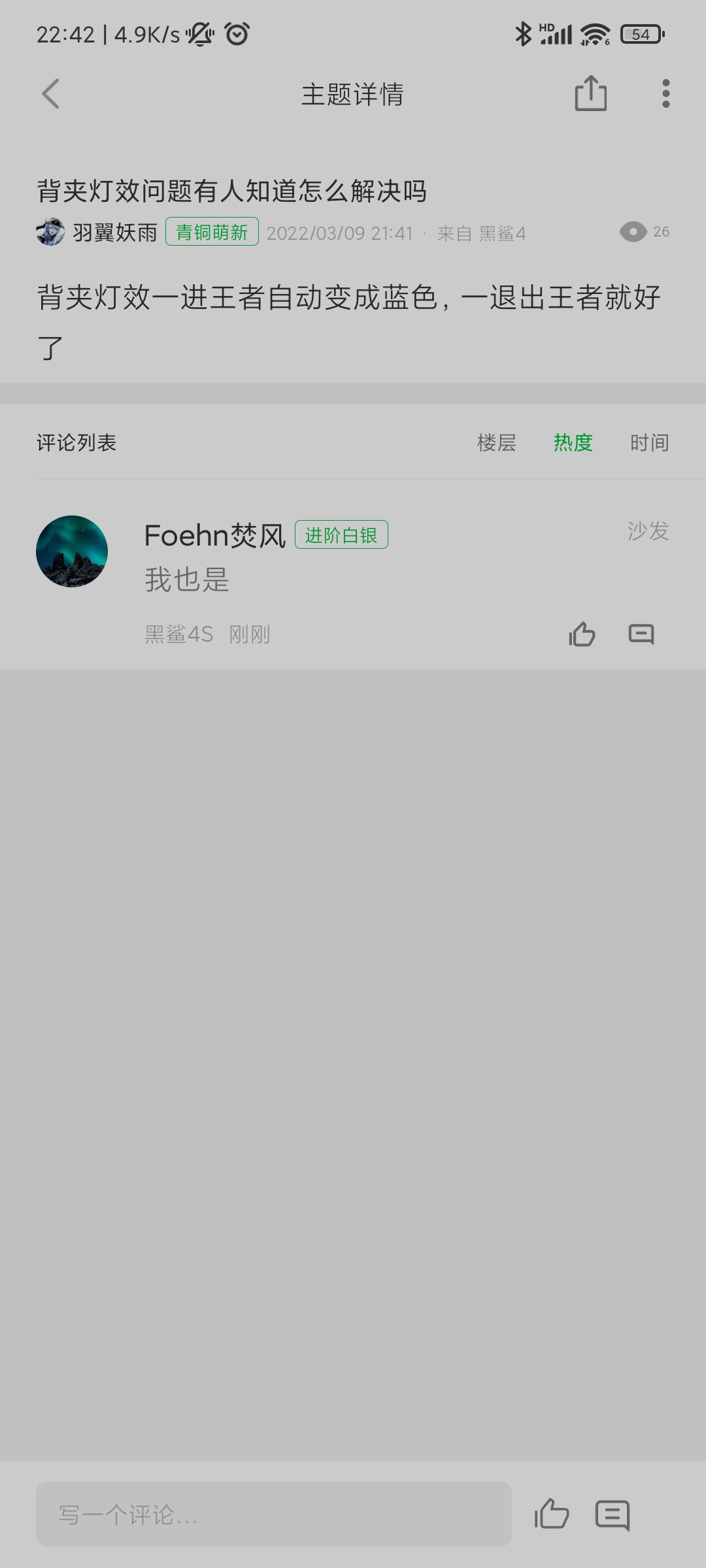Share this topic via the share icon

pos(591,93)
